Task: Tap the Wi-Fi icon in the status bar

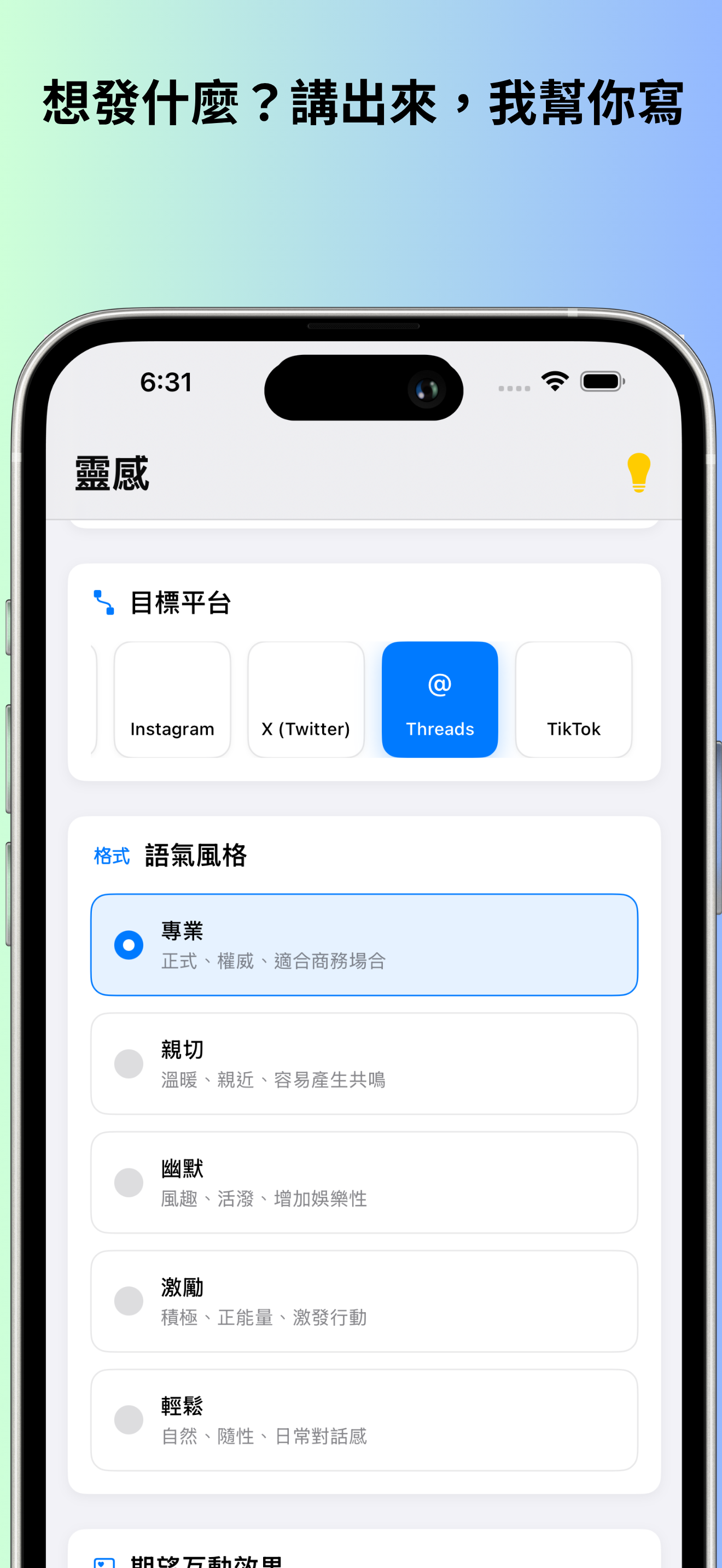Action: pyautogui.click(x=554, y=381)
